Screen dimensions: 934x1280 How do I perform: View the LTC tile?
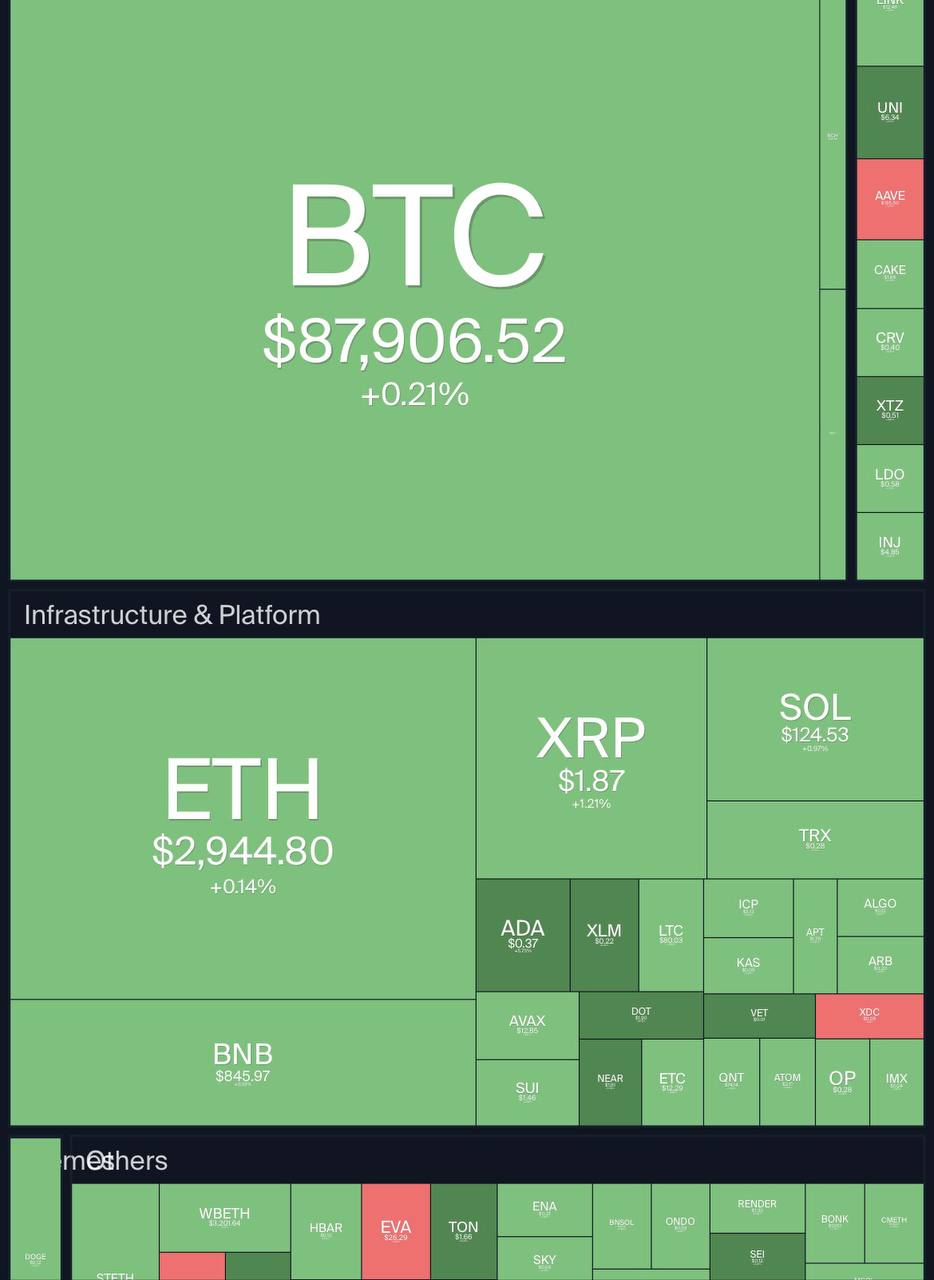[671, 935]
